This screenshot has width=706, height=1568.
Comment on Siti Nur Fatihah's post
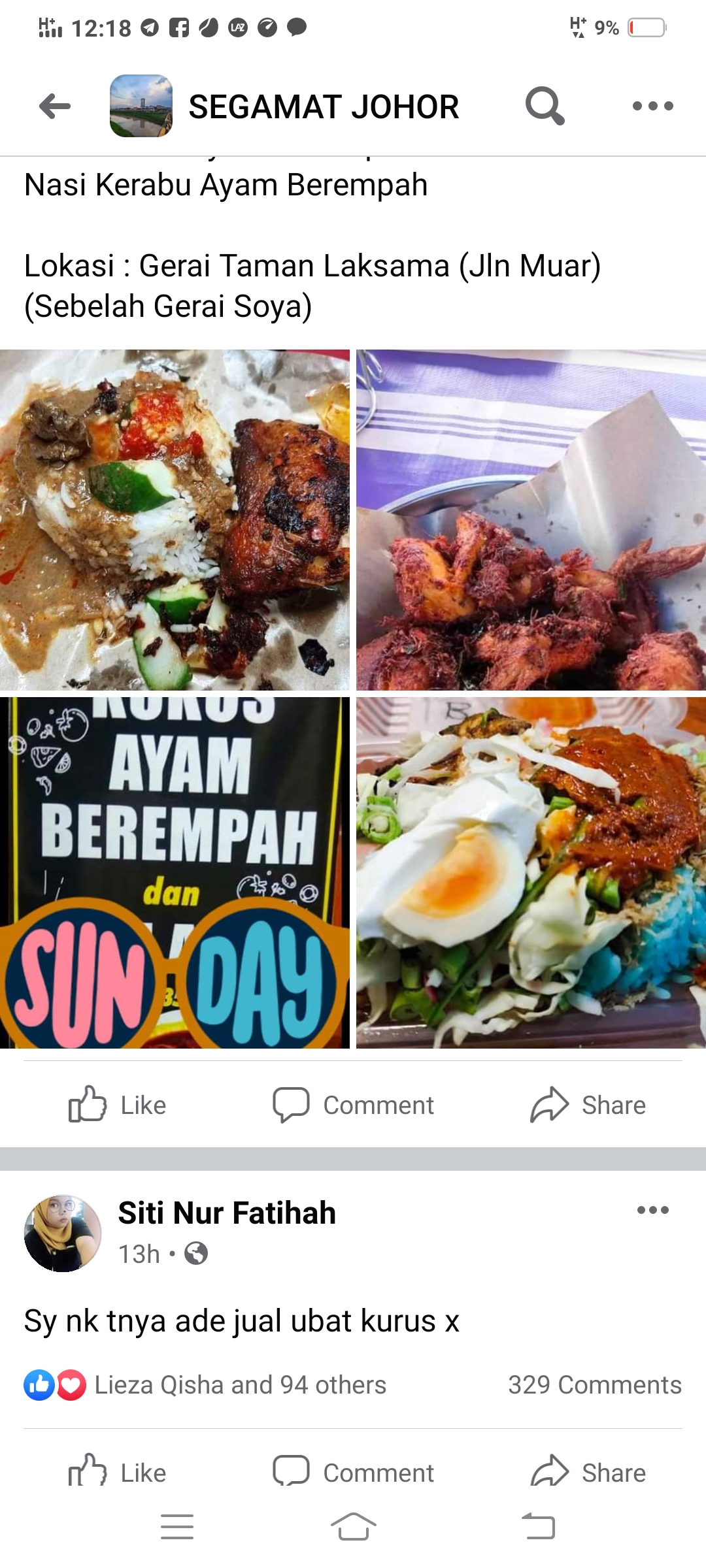point(353,1473)
